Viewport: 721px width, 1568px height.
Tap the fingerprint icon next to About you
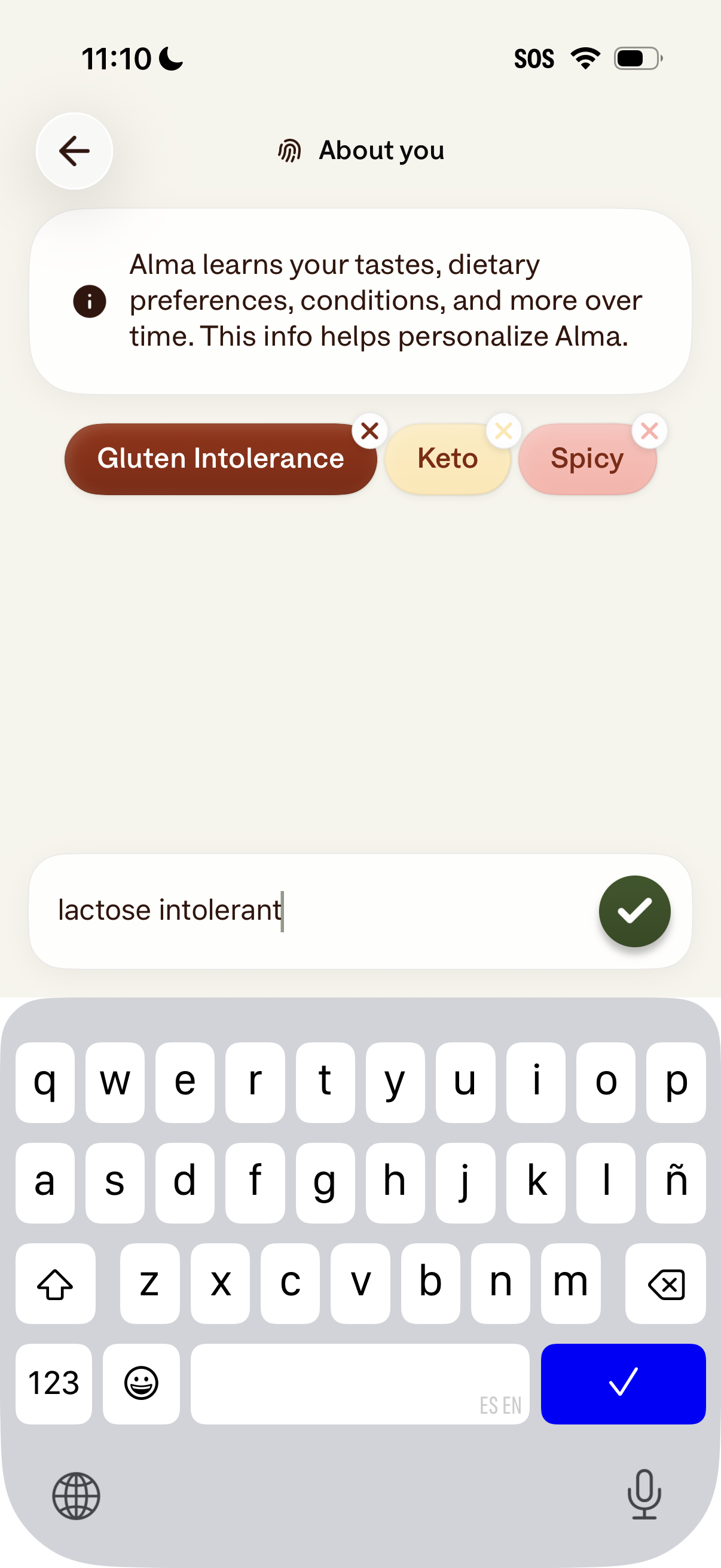click(290, 150)
